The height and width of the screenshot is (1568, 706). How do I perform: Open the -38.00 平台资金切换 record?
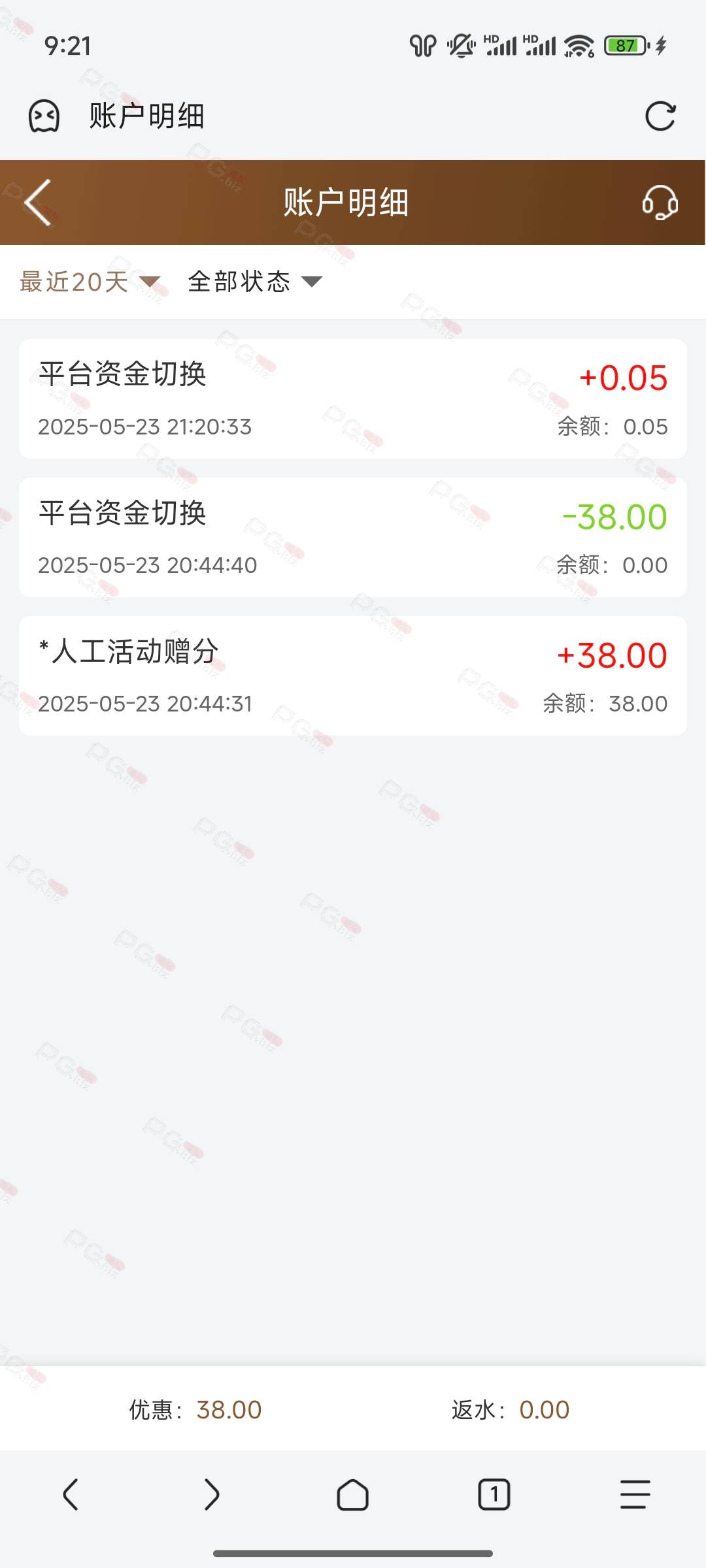tap(353, 537)
